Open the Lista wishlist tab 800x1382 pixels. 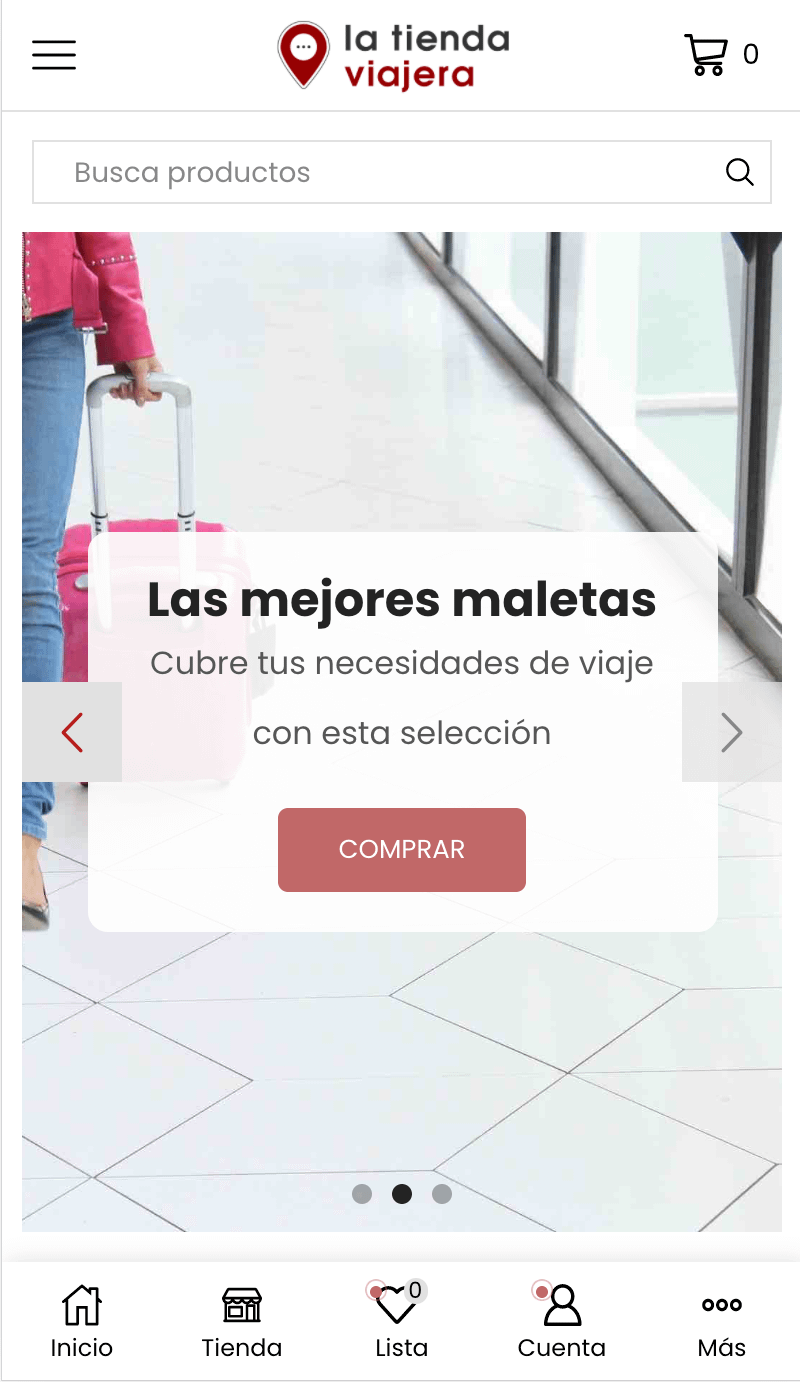pos(401,1322)
